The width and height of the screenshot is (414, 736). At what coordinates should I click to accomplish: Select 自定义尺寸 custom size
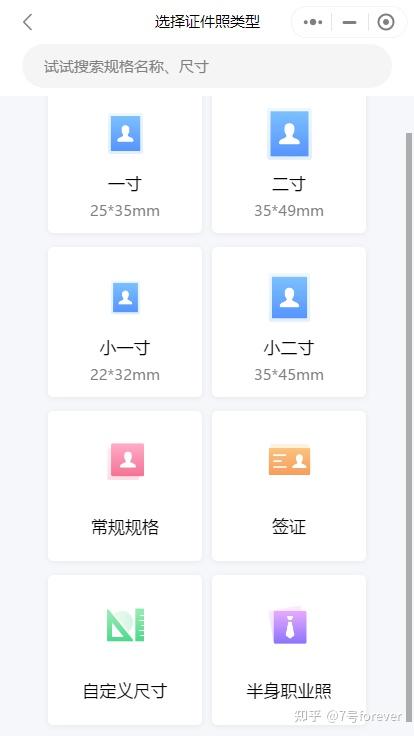pyautogui.click(x=125, y=650)
